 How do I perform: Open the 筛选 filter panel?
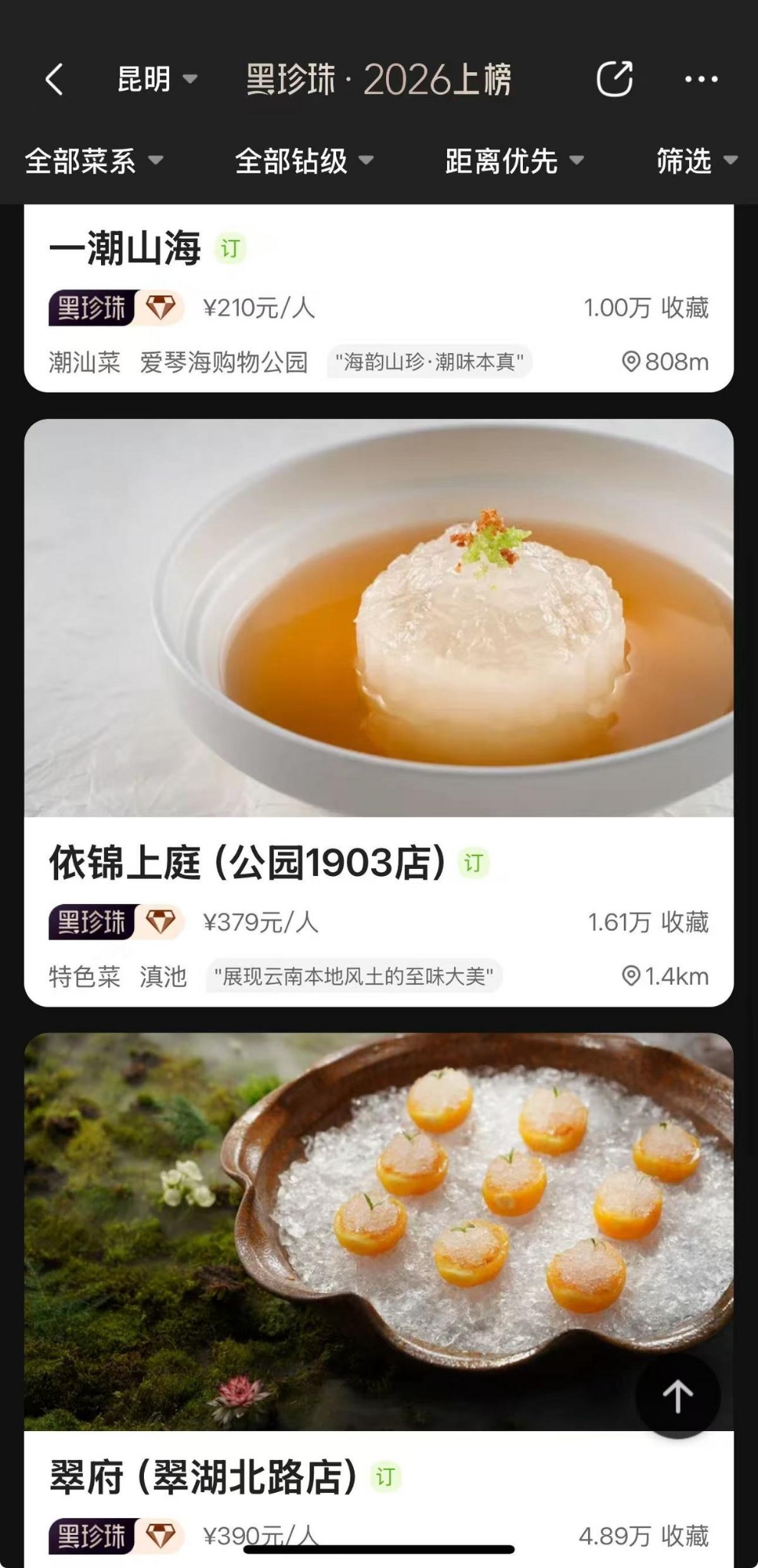coord(696,161)
